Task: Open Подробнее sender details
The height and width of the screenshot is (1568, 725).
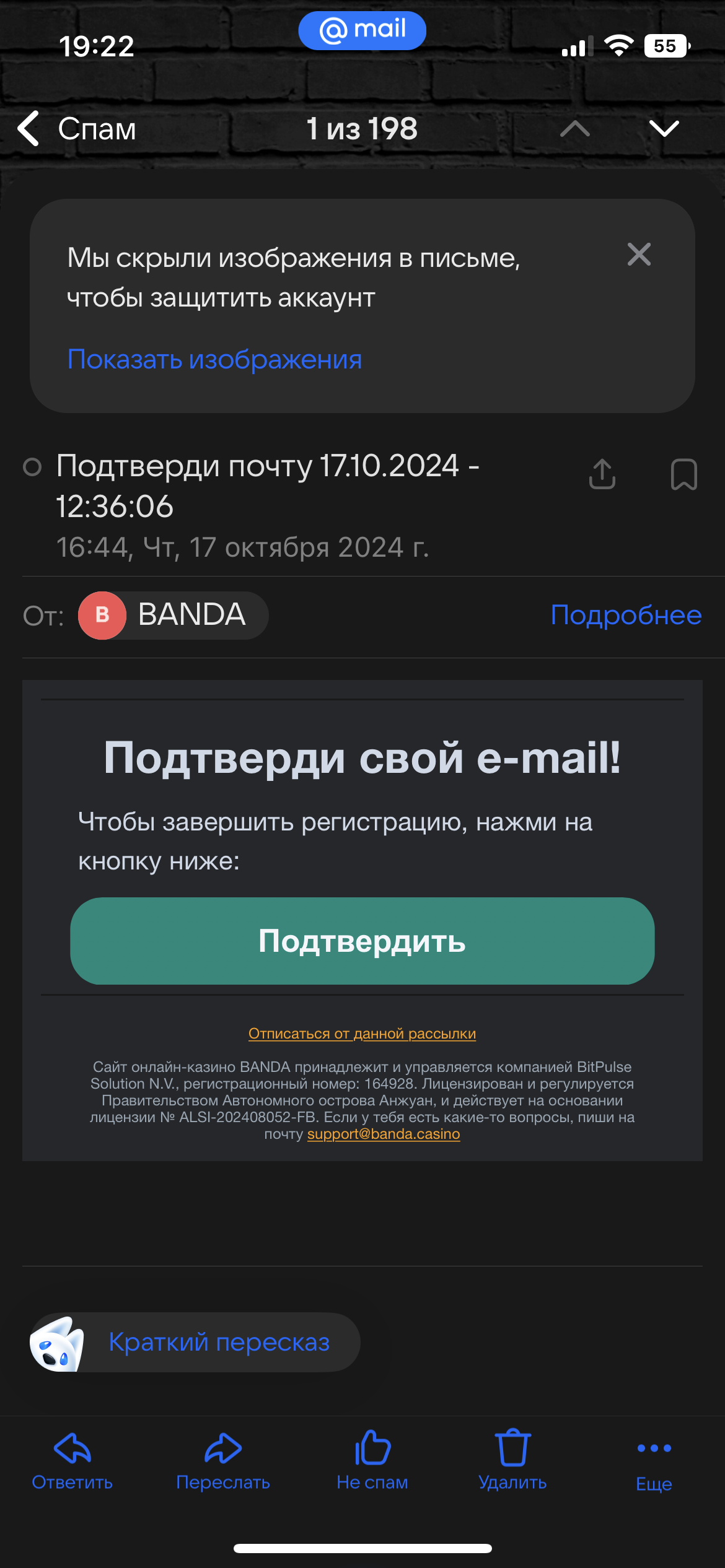Action: [626, 615]
